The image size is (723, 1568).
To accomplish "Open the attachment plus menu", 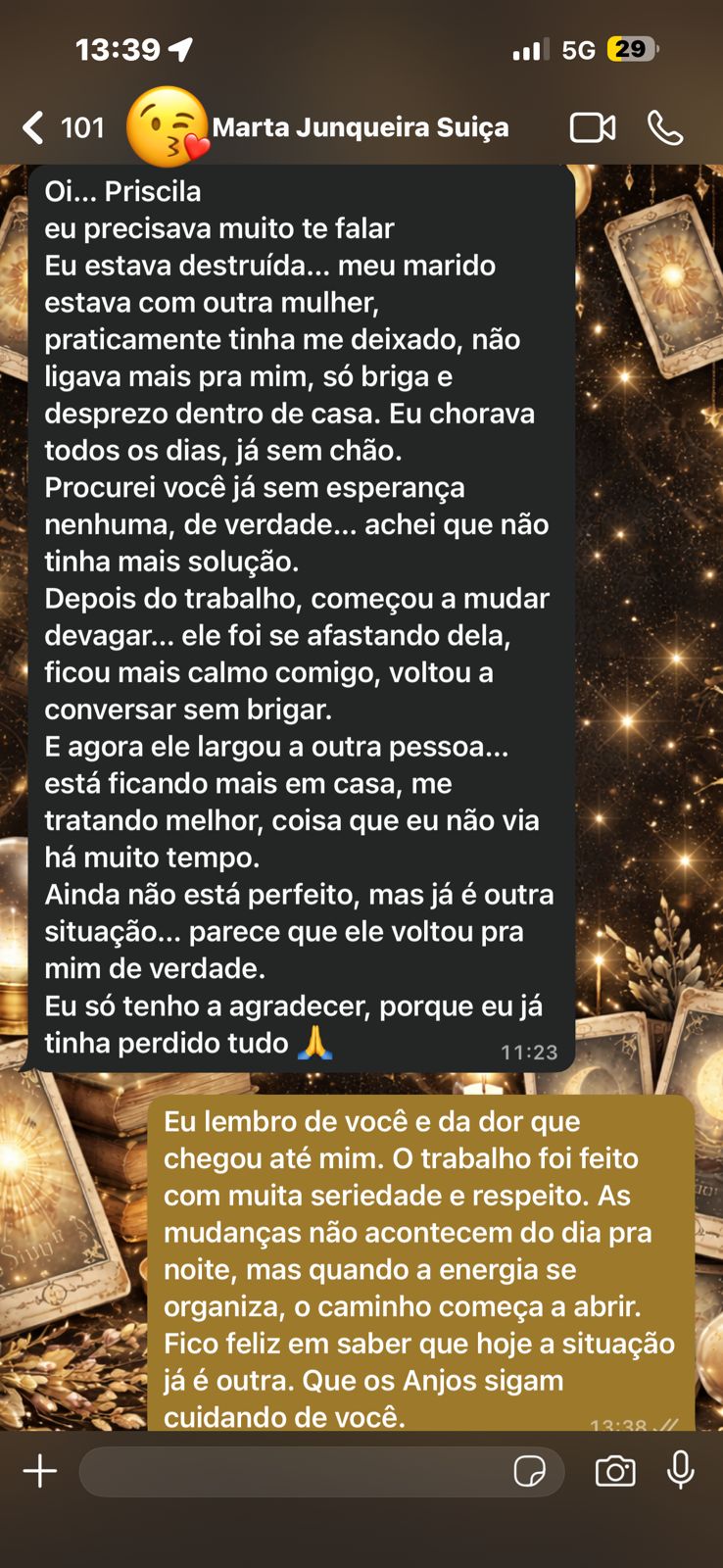I will pyautogui.click(x=40, y=1471).
